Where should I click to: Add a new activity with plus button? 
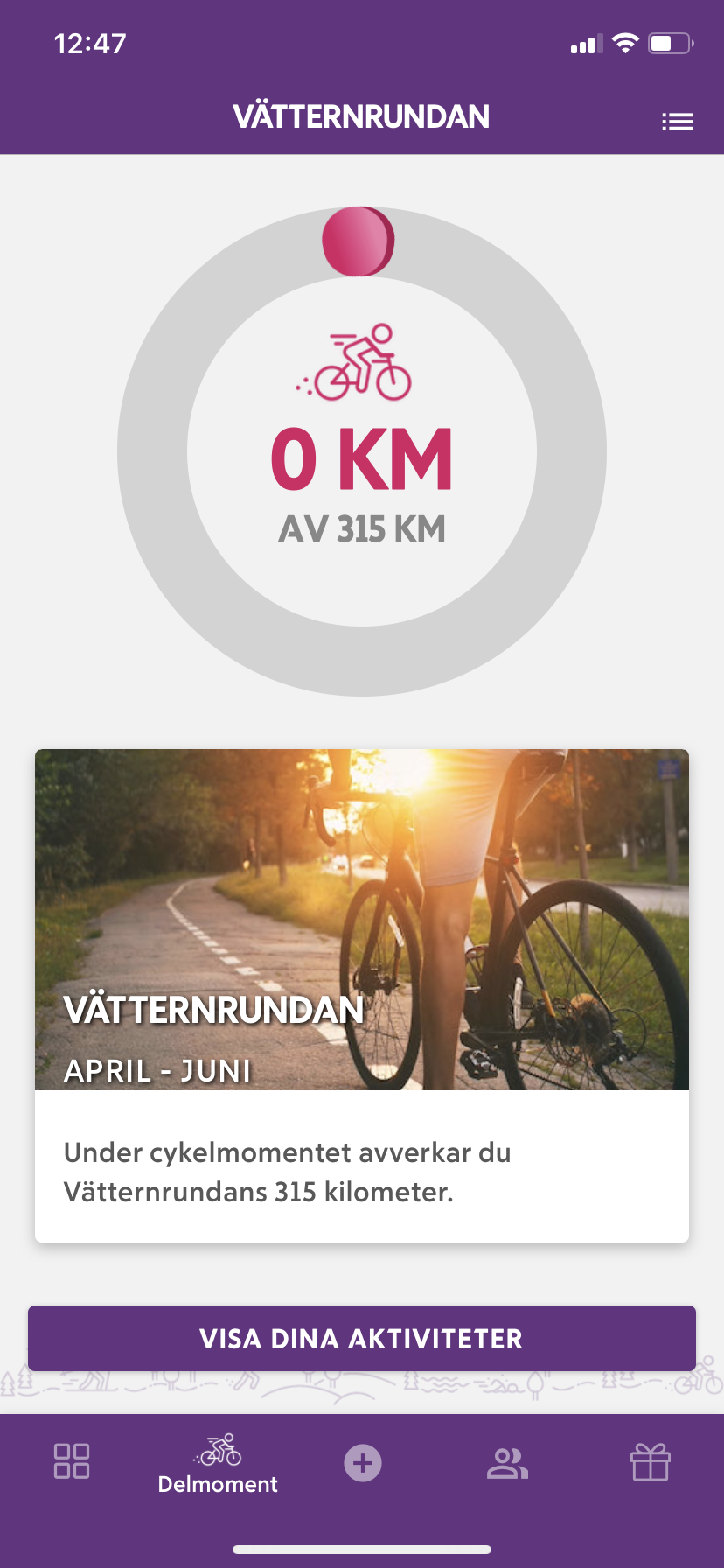coord(363,1462)
